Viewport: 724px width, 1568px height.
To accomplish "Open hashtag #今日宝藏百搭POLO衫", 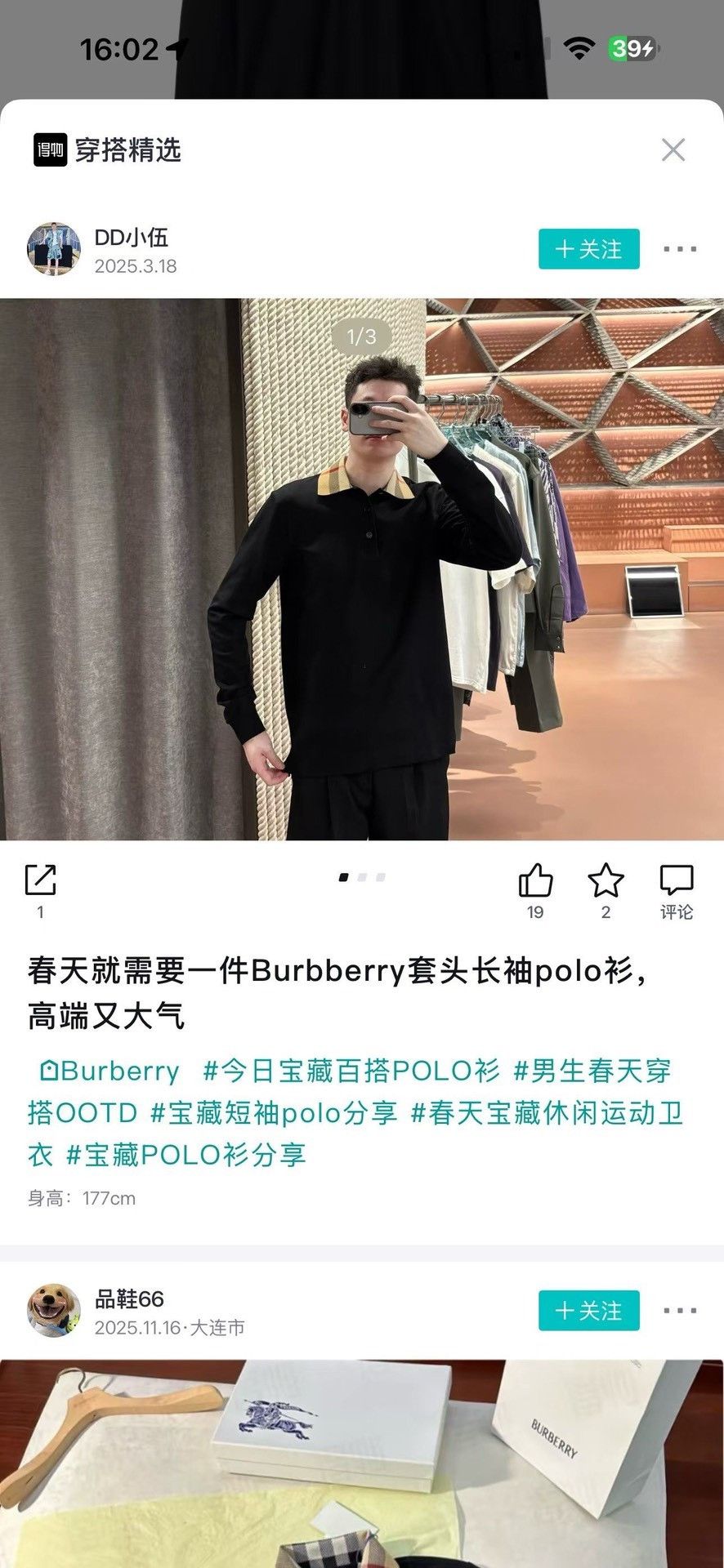I will (351, 1071).
